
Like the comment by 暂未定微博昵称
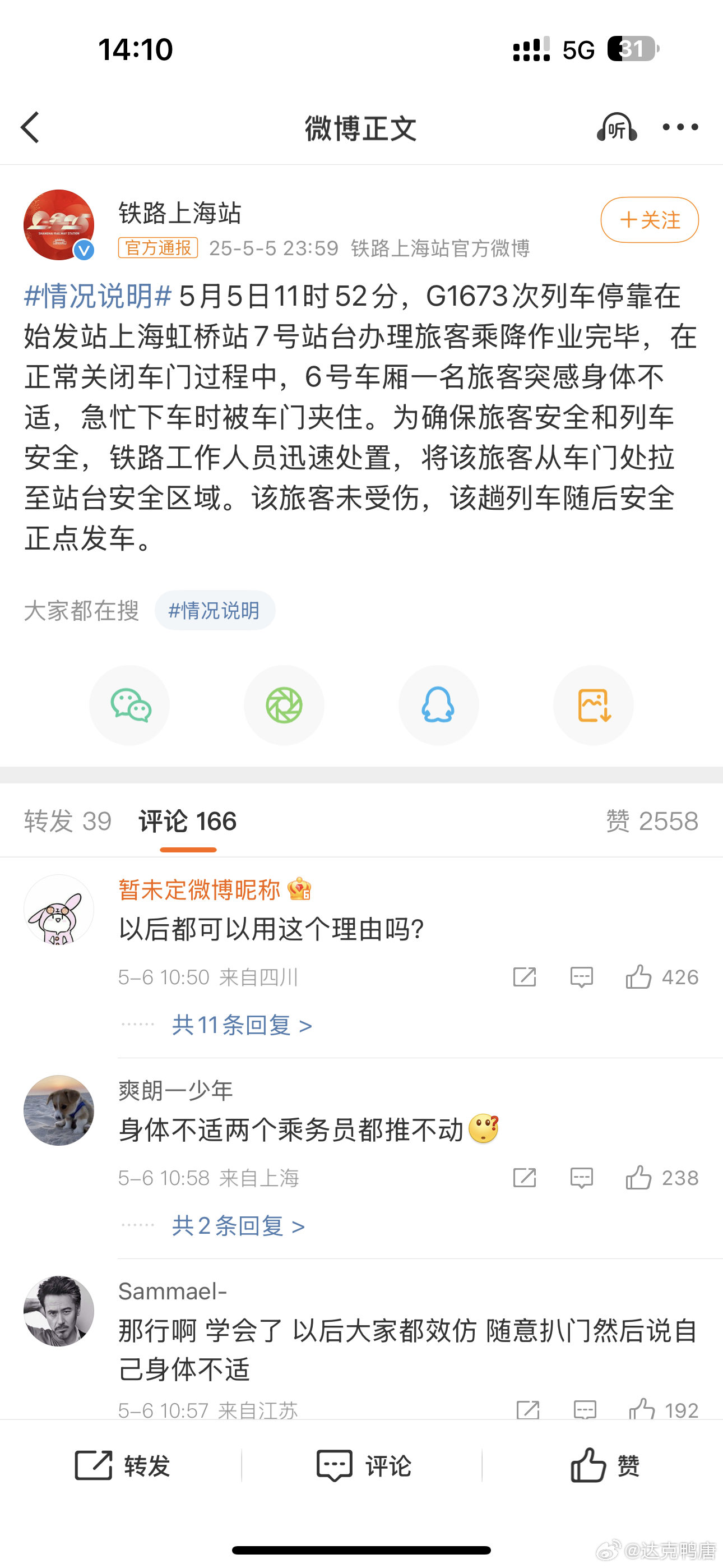click(639, 977)
